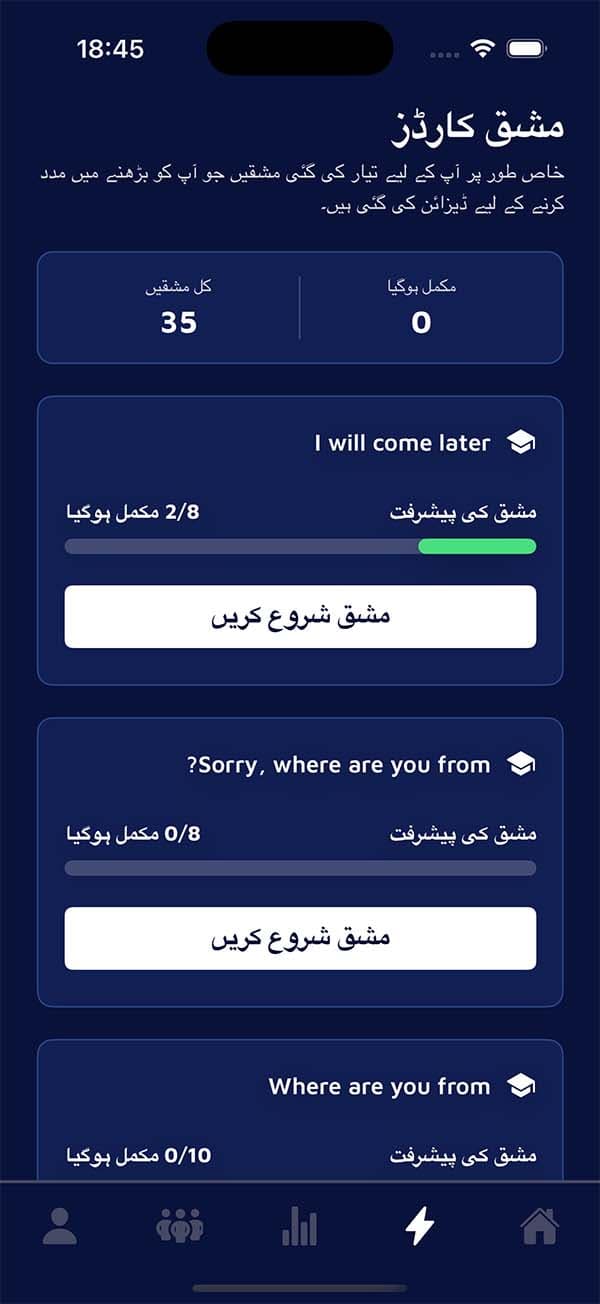Open the bar chart statistics tab

(300, 1226)
